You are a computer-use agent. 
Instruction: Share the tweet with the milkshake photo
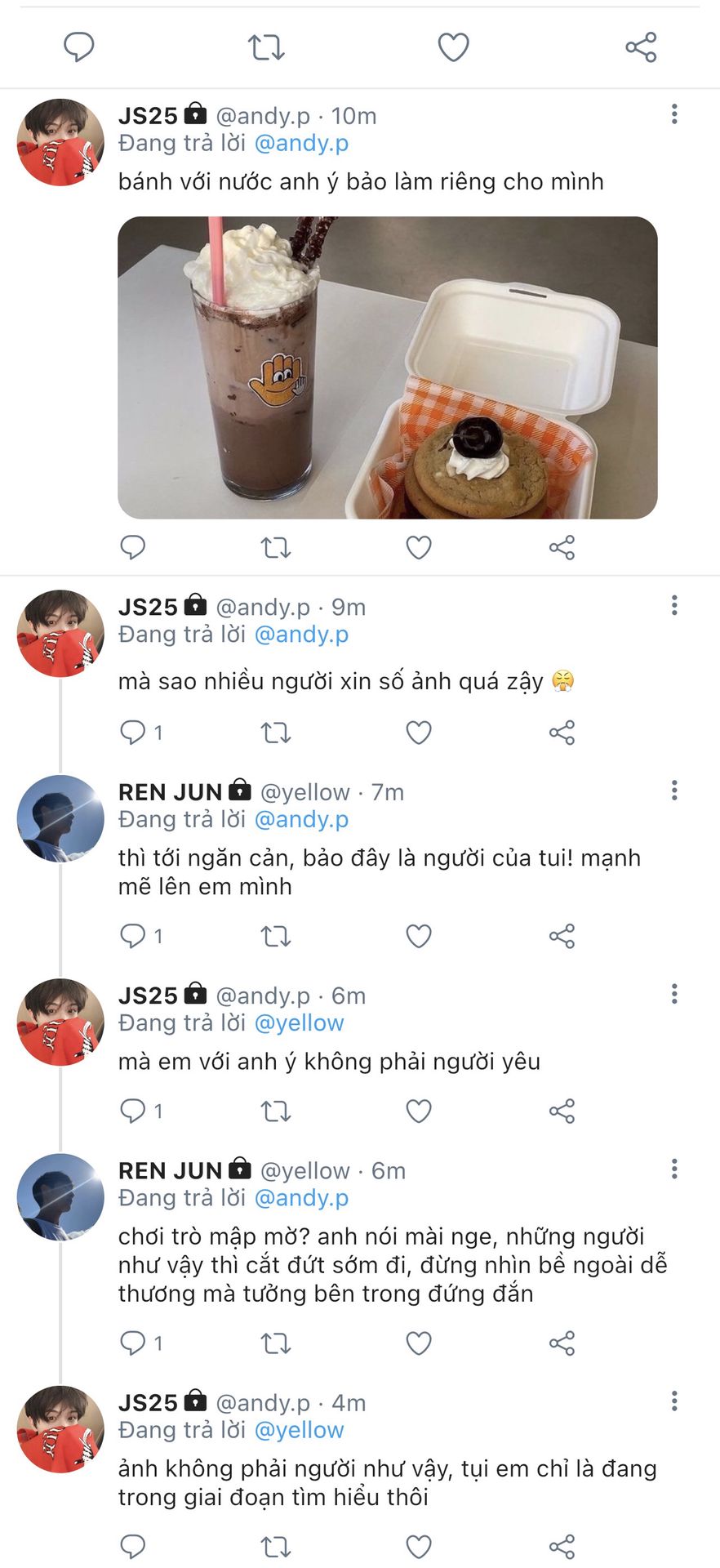tap(562, 547)
